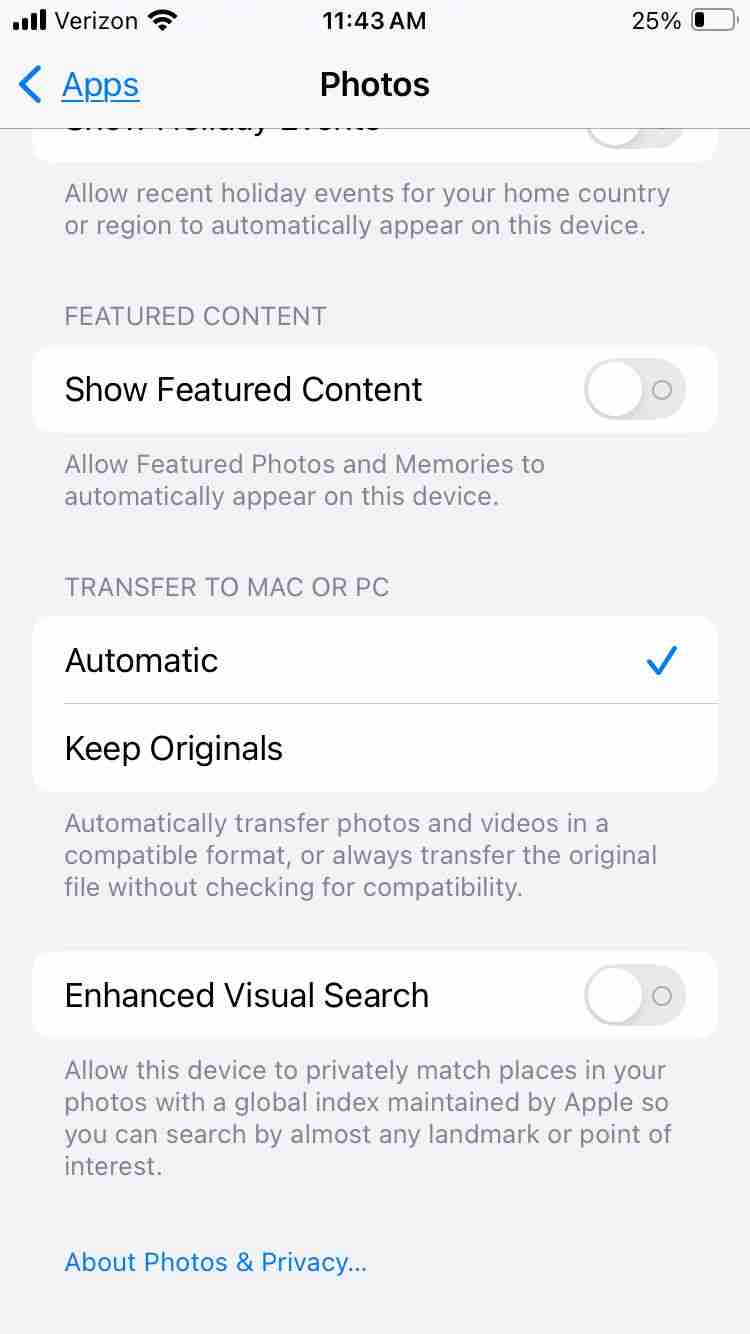The width and height of the screenshot is (750, 1334).
Task: Tap the 11:43 AM clock display
Action: [x=374, y=20]
